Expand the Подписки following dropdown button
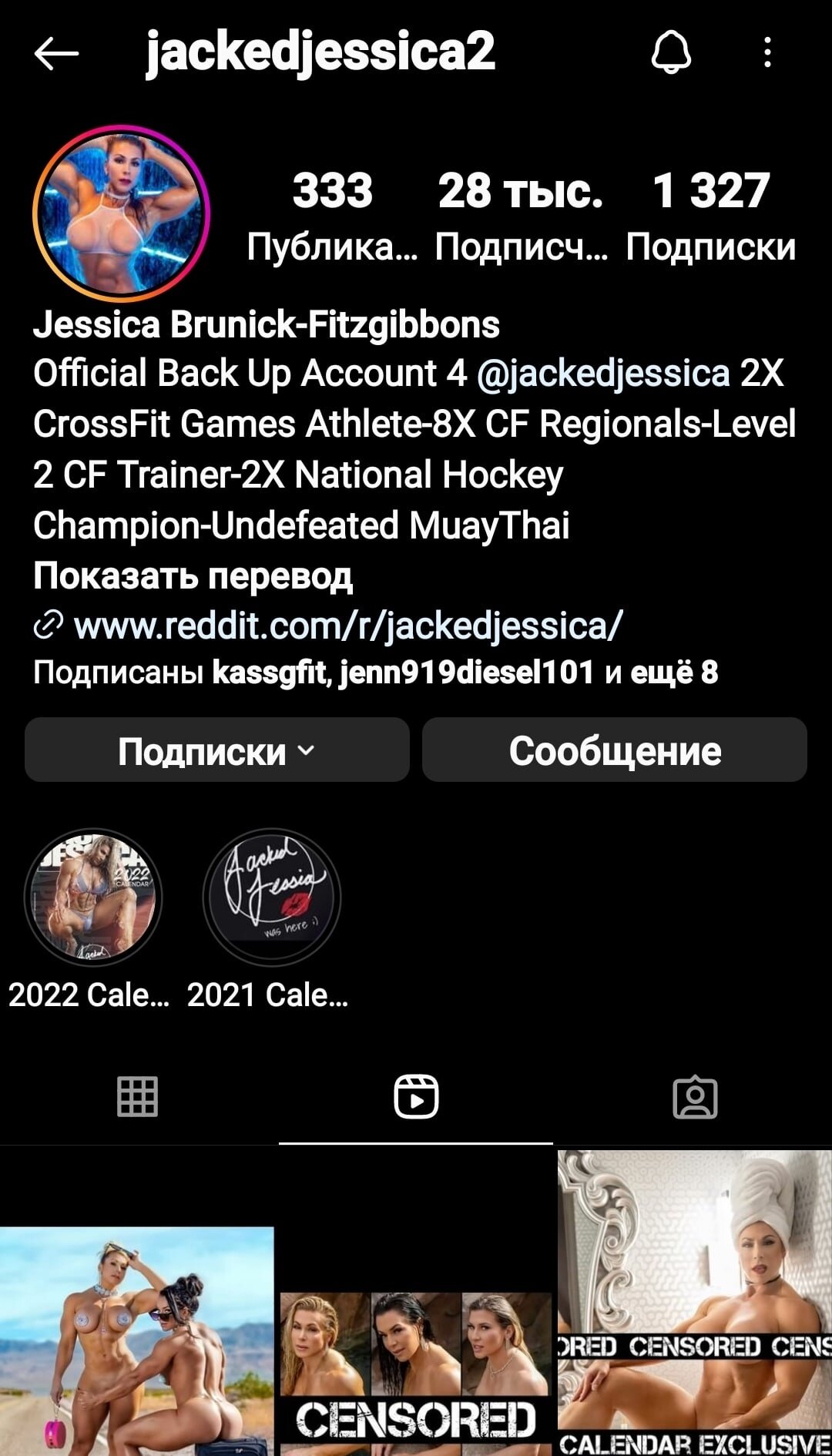Viewport: 832px width, 1456px height. click(x=216, y=750)
